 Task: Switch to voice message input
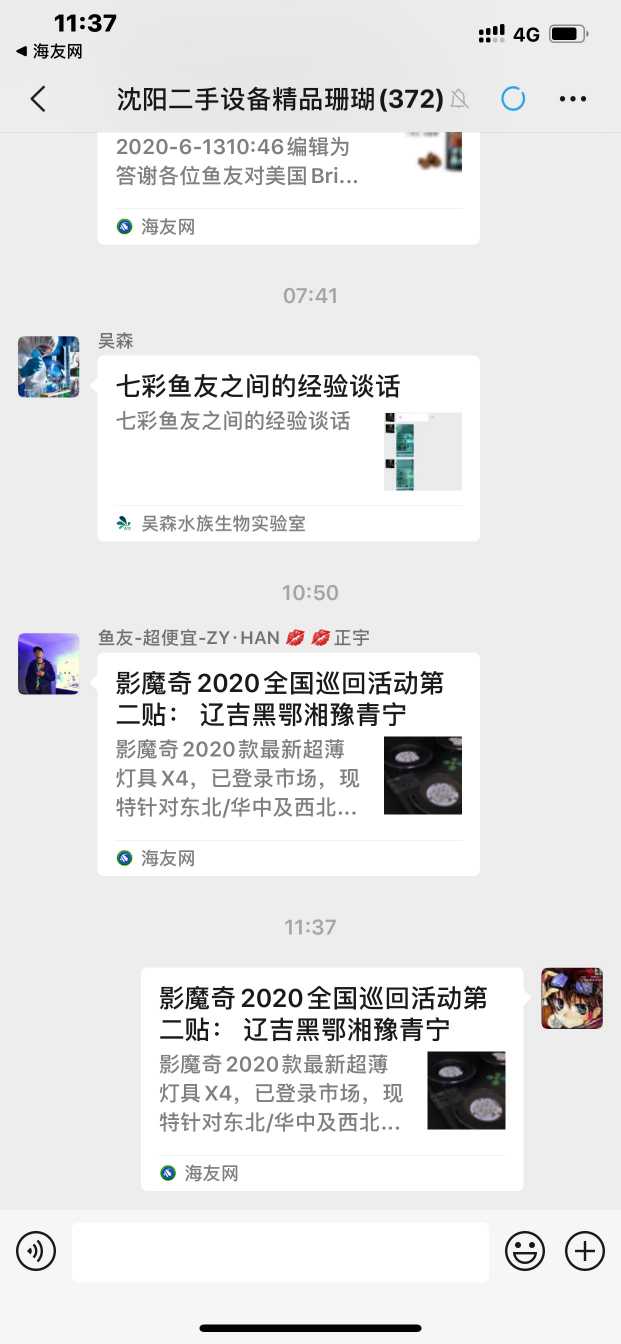(36, 1251)
